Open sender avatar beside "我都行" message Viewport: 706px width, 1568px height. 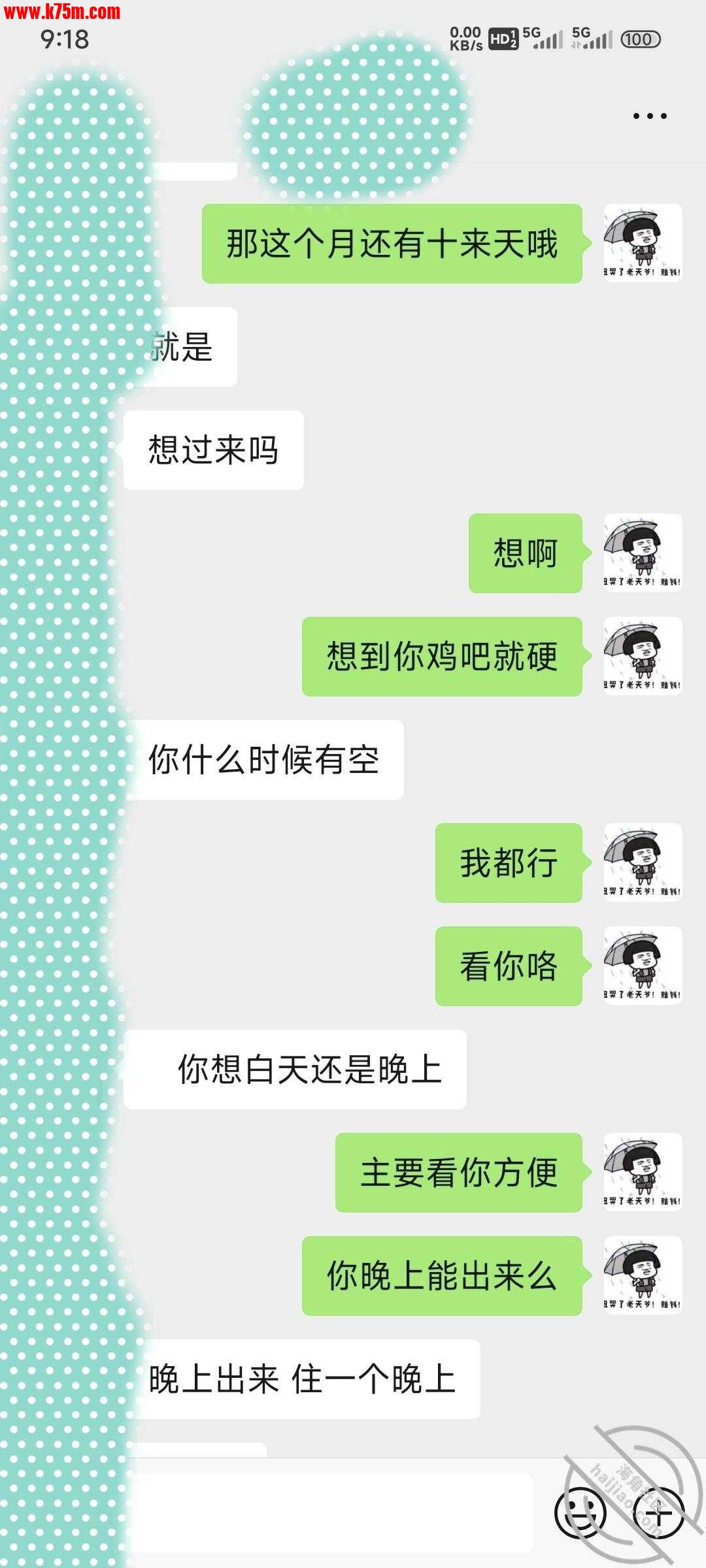[x=643, y=862]
